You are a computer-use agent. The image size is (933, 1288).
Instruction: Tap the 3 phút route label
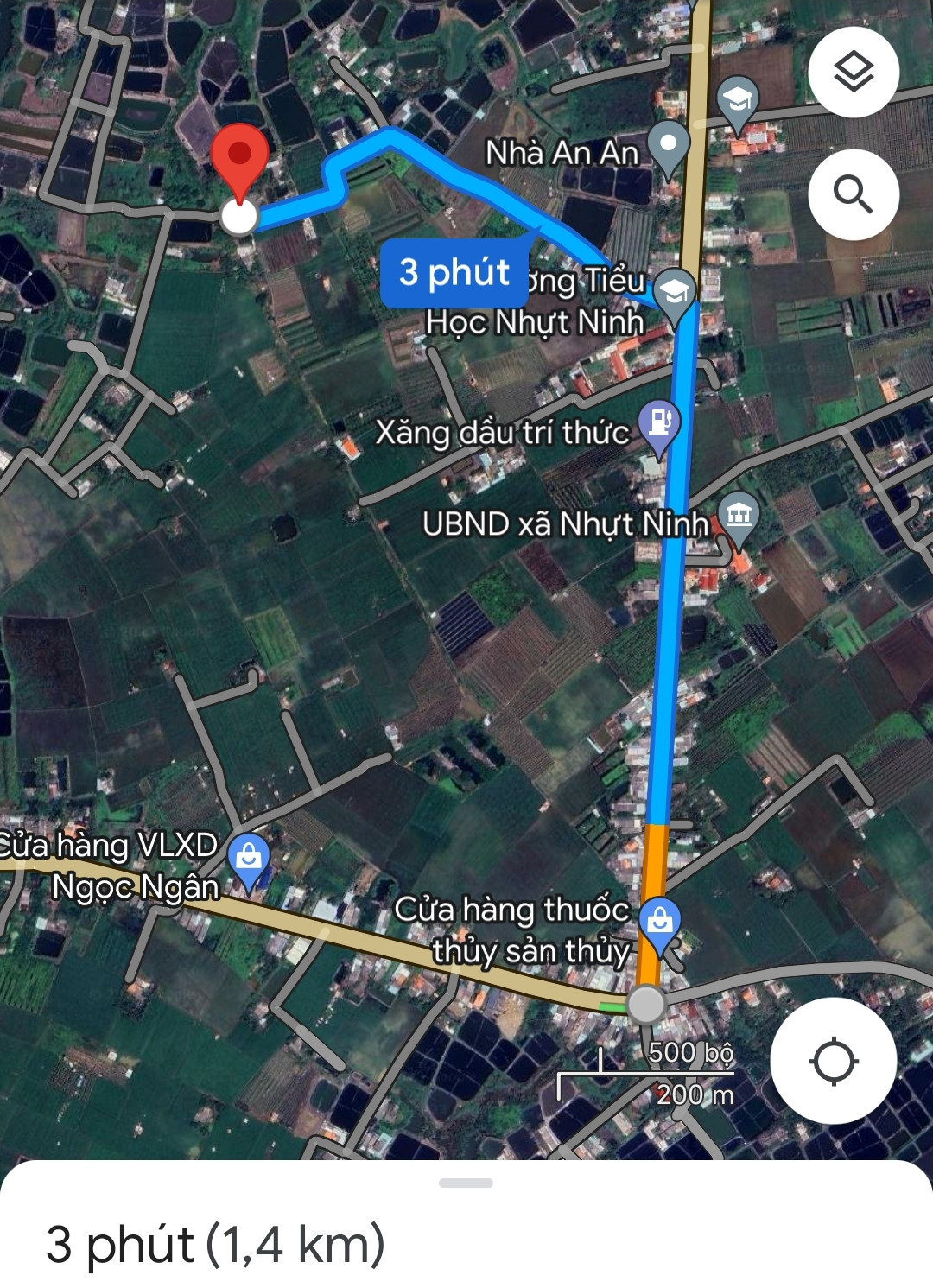[454, 273]
